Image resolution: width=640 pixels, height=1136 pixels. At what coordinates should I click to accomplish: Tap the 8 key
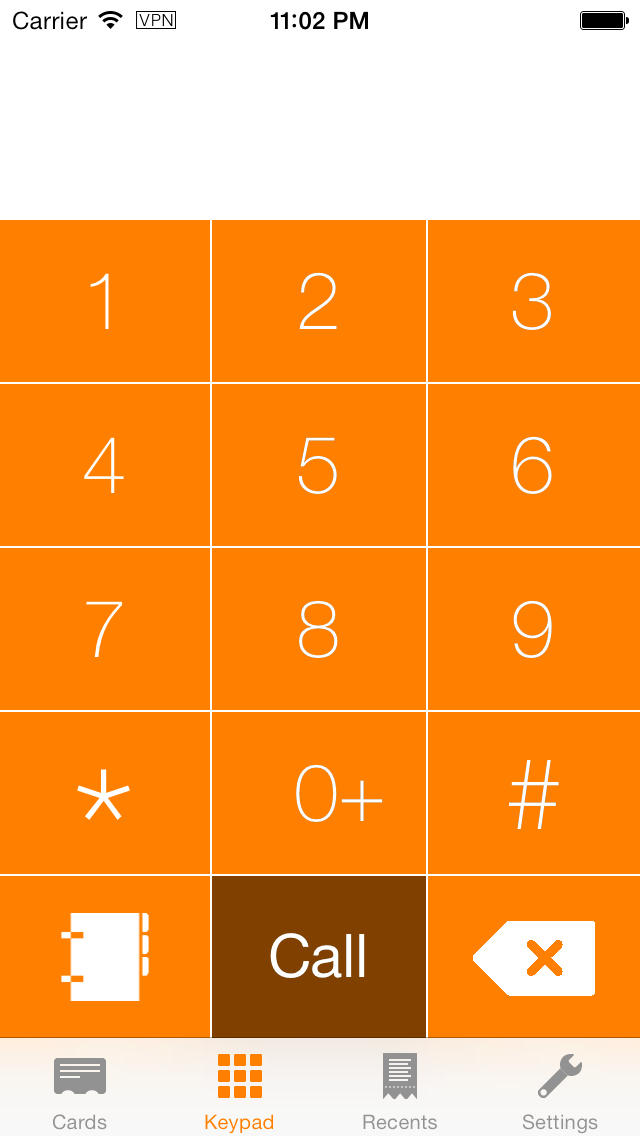[x=319, y=629]
